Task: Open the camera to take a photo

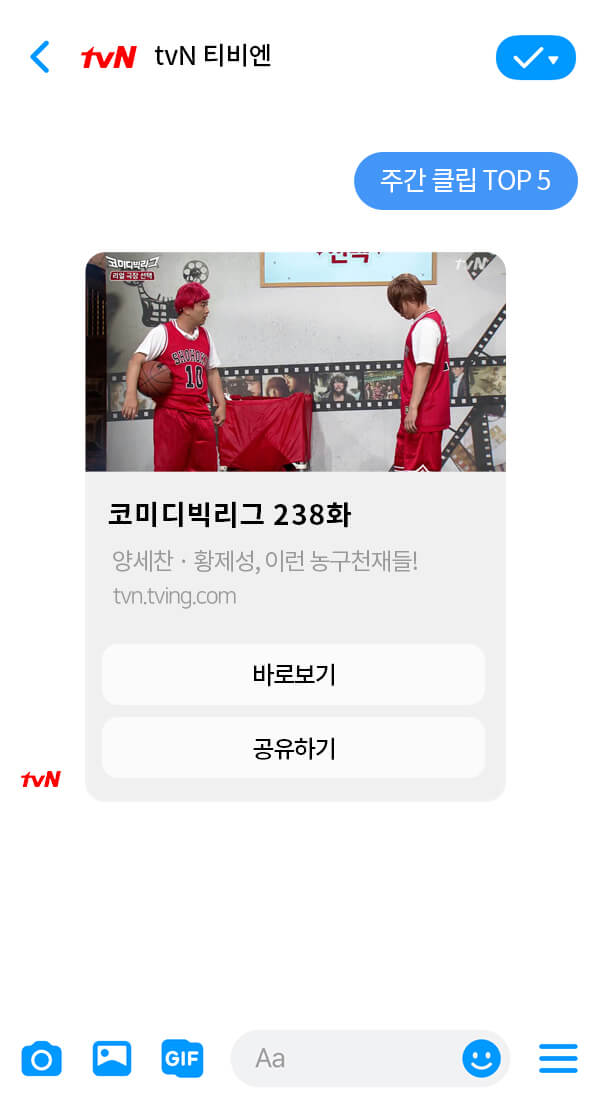Action: (42, 1058)
